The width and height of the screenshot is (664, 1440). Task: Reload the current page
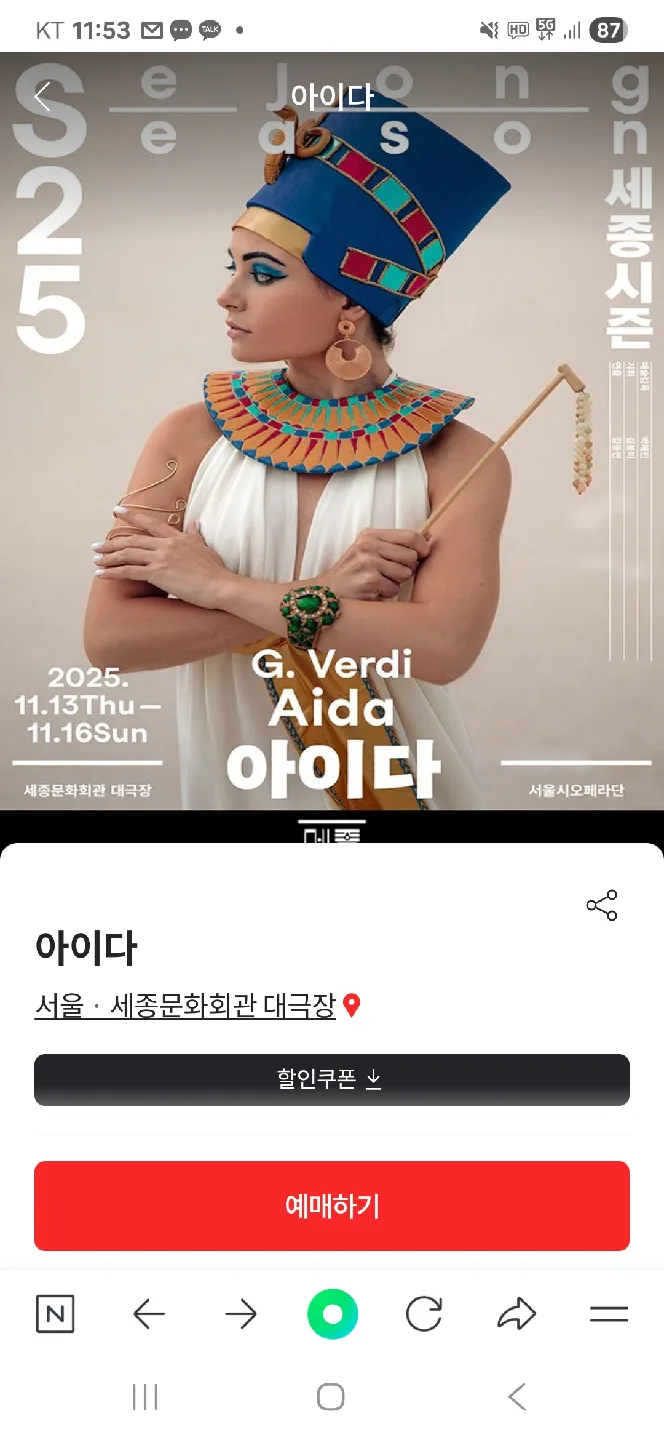pyautogui.click(x=424, y=1314)
